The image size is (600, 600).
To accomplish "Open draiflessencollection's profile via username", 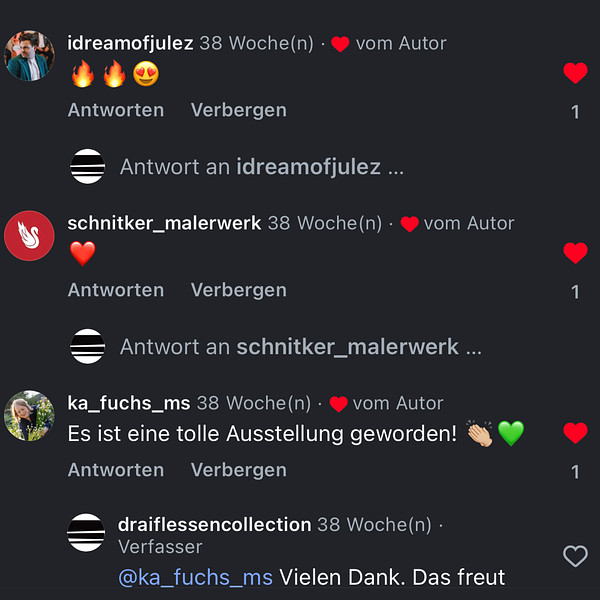I will [214, 524].
